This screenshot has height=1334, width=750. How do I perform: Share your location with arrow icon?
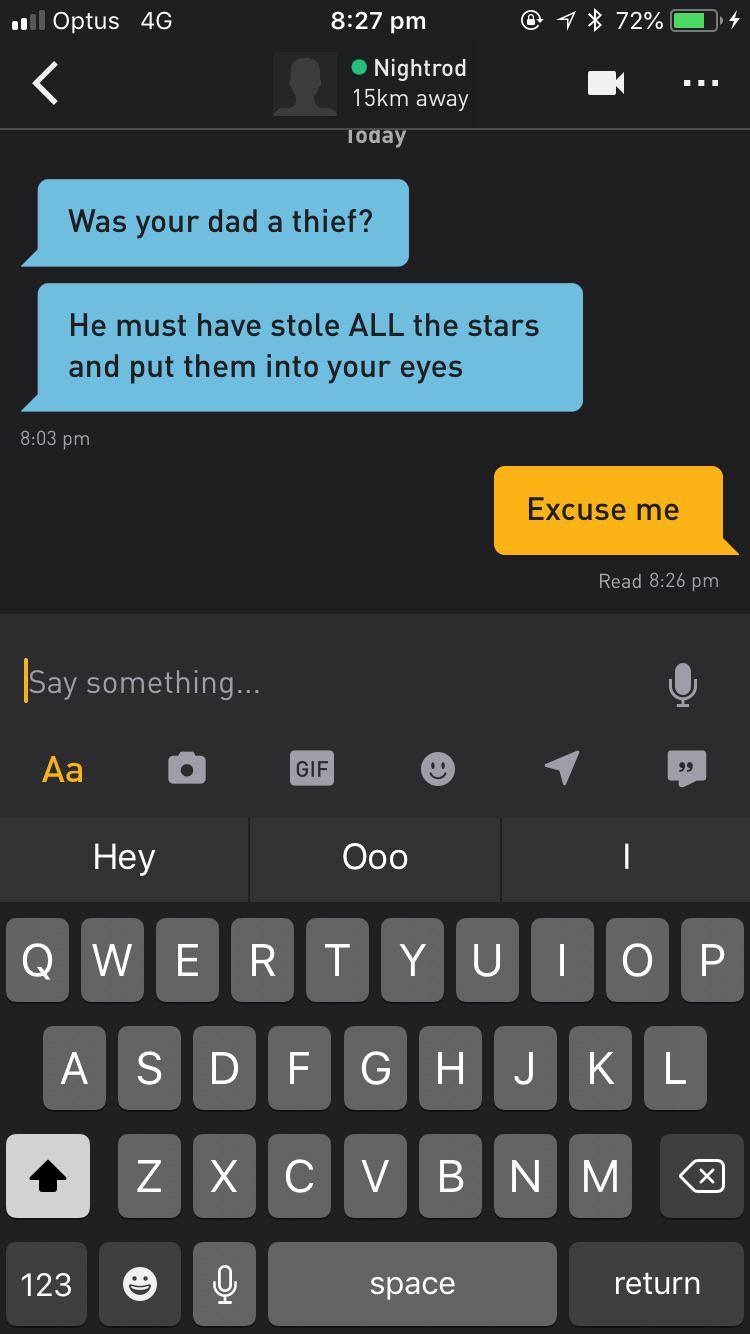click(562, 768)
